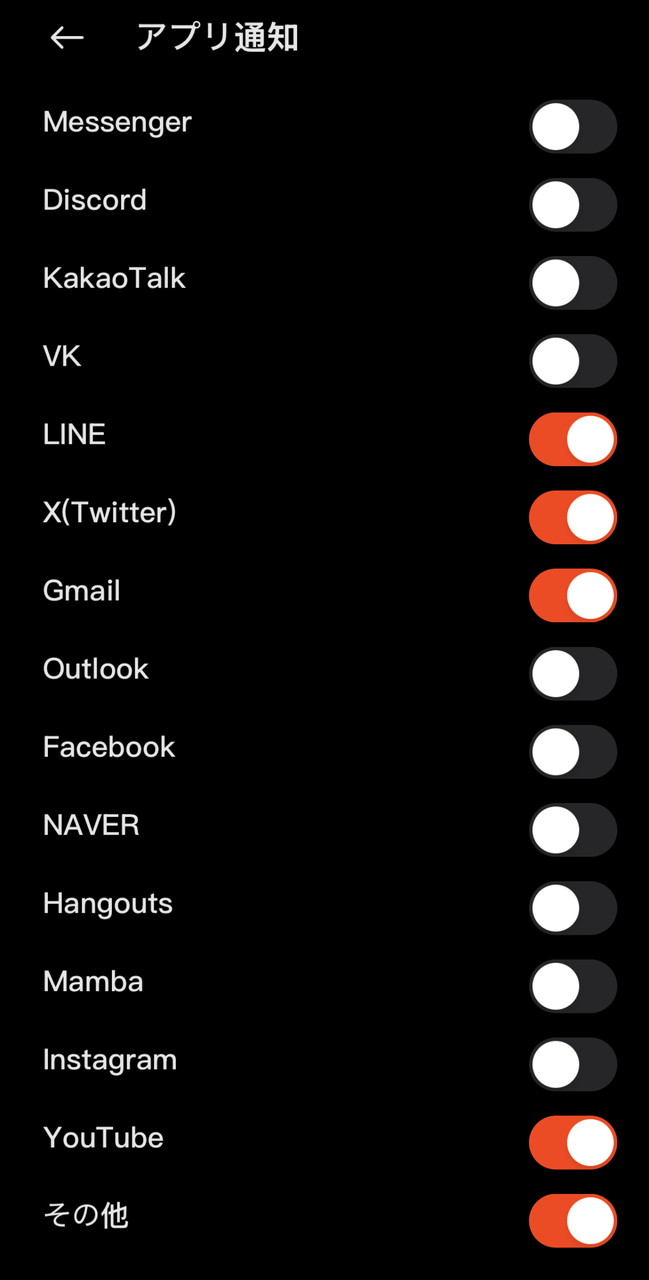Disable LINE notifications
Screen dimensions: 649x1280
tap(572, 440)
